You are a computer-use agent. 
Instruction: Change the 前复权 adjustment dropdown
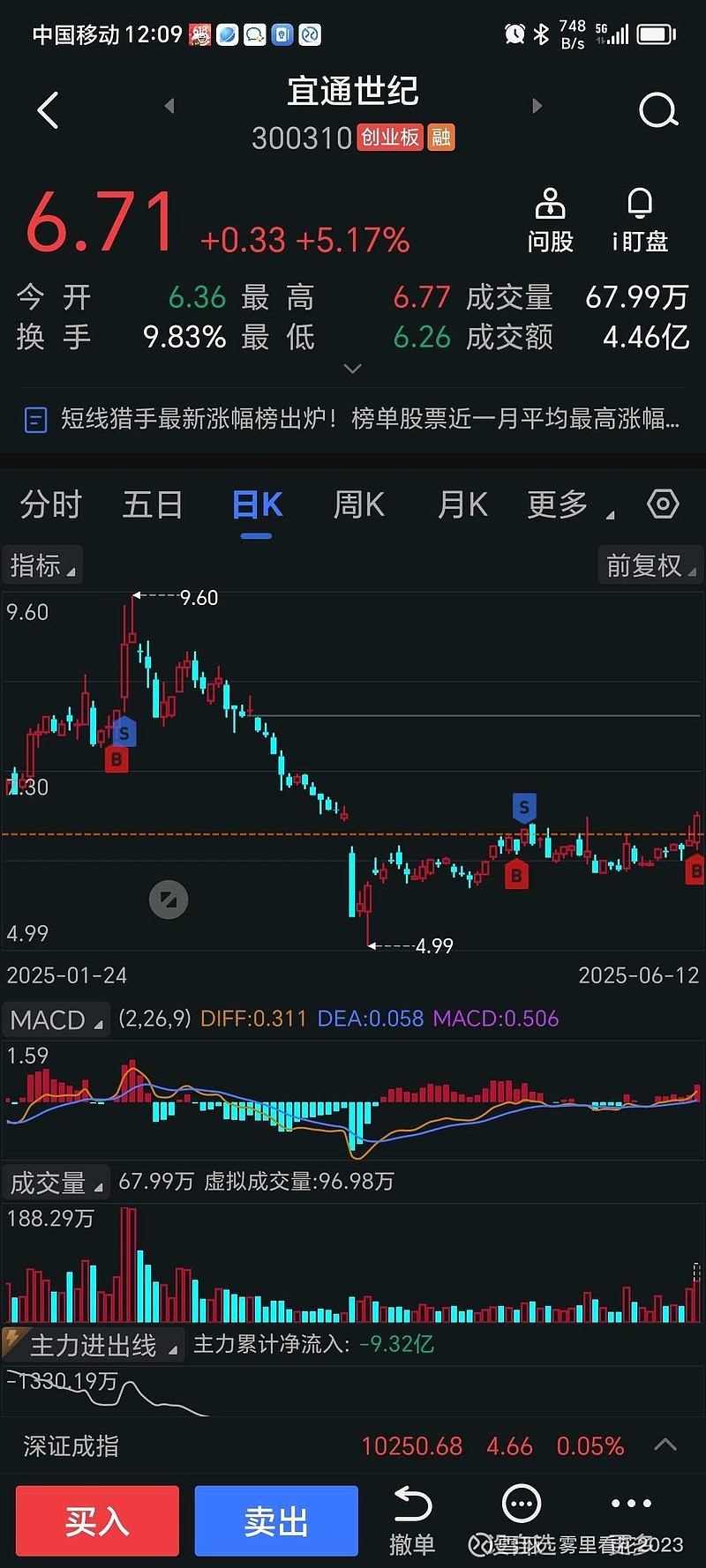coord(650,565)
